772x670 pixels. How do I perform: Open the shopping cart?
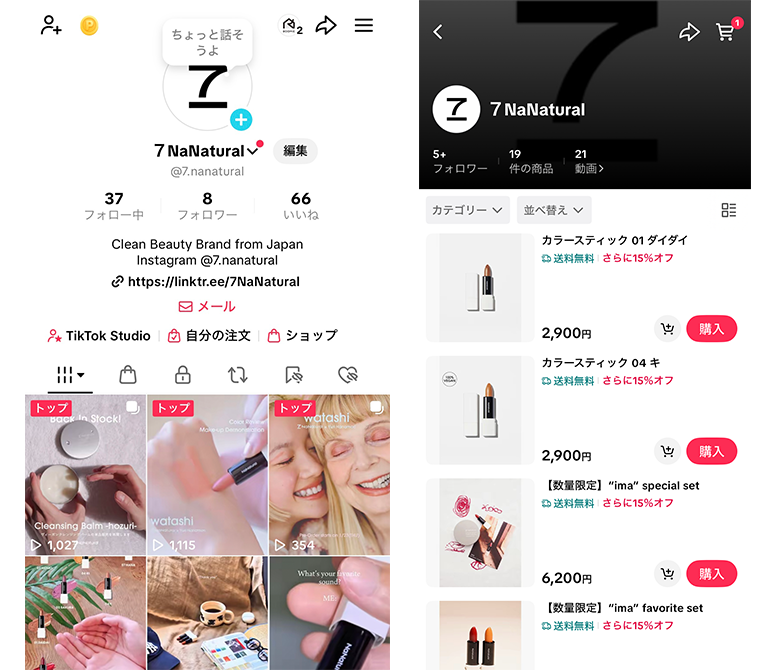coord(727,32)
